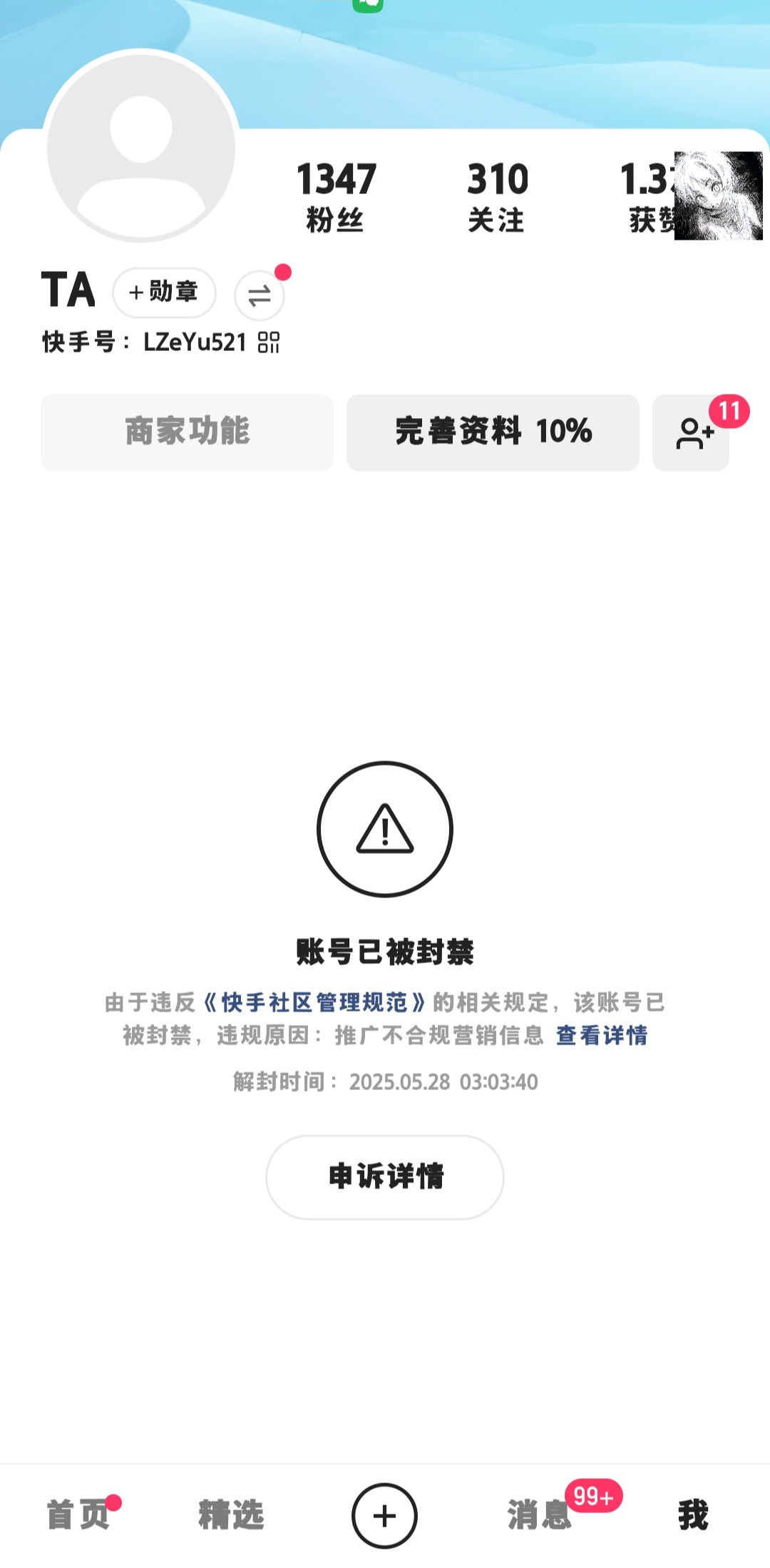Open the add friends icon with badge 11
This screenshot has width=770, height=1568.
691,432
